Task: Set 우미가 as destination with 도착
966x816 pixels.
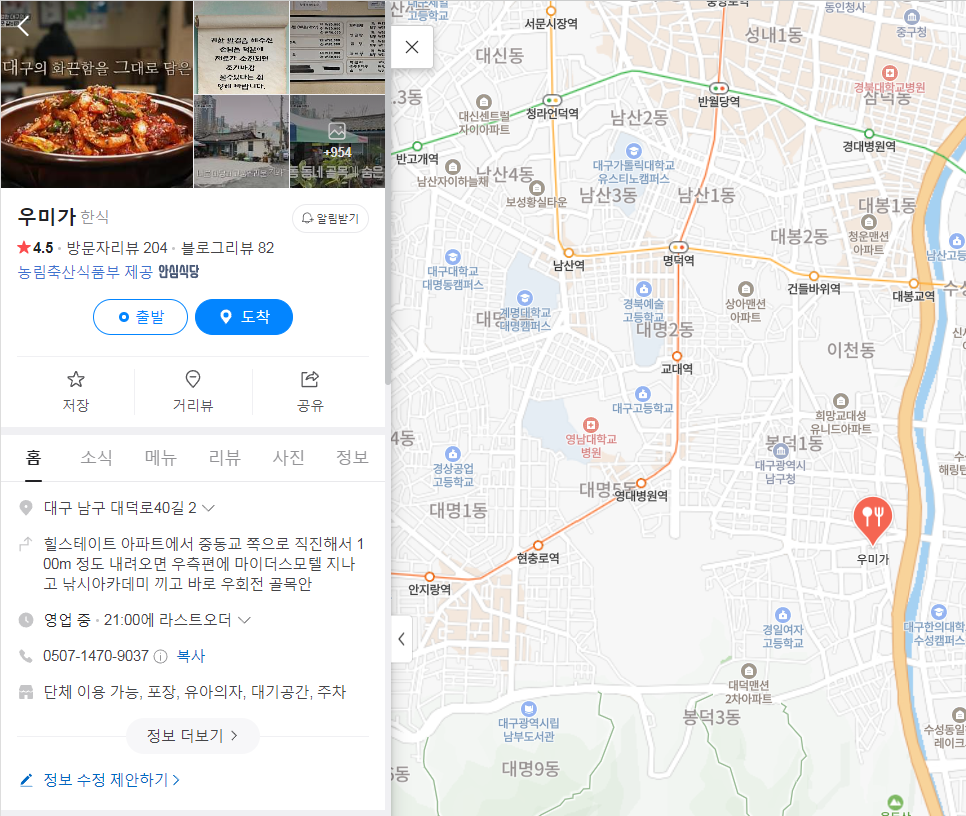Action: pos(244,317)
